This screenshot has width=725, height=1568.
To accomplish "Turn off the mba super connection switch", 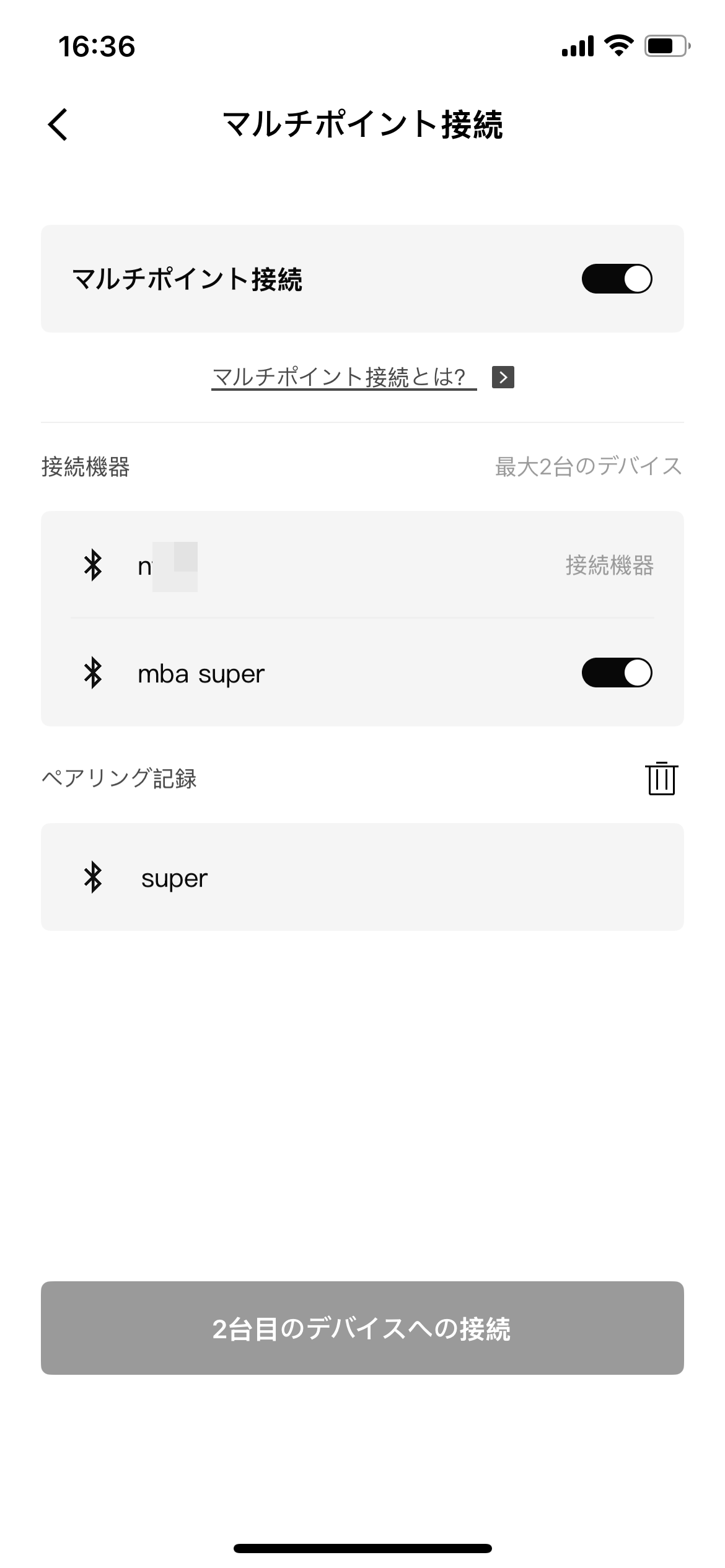I will (616, 673).
